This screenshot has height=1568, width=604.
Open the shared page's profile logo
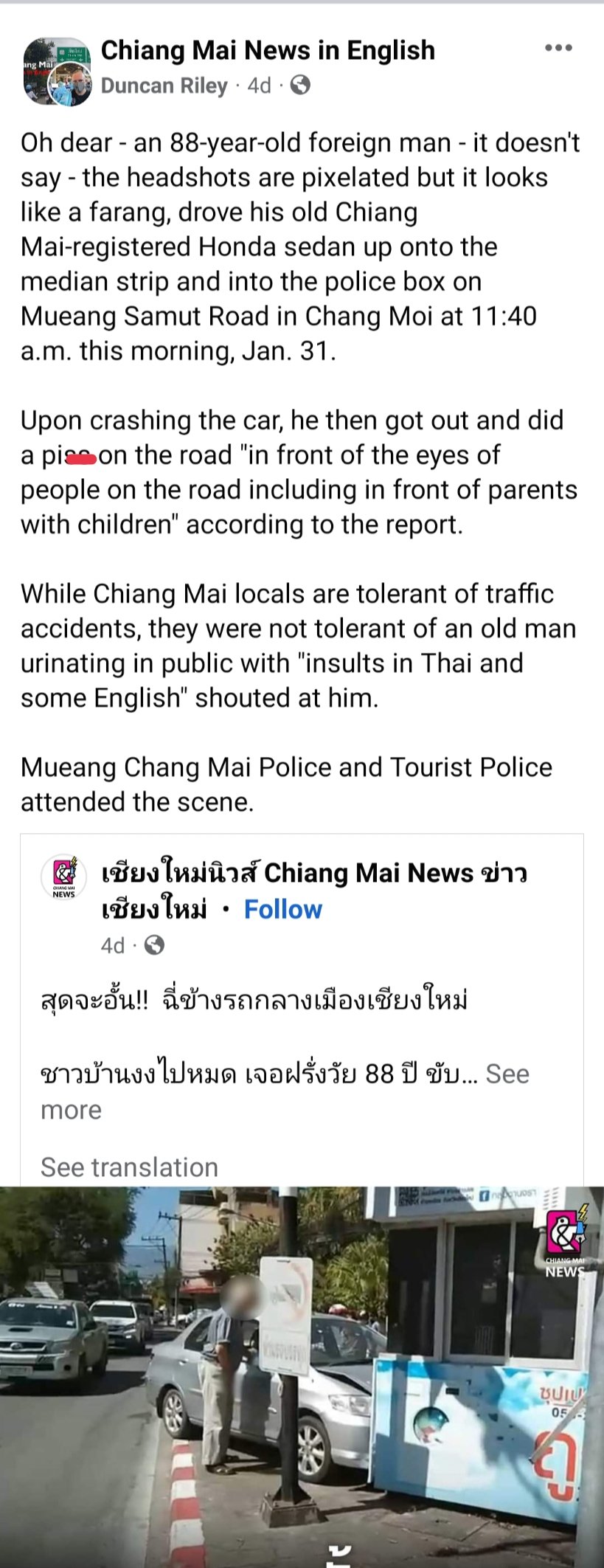(63, 875)
